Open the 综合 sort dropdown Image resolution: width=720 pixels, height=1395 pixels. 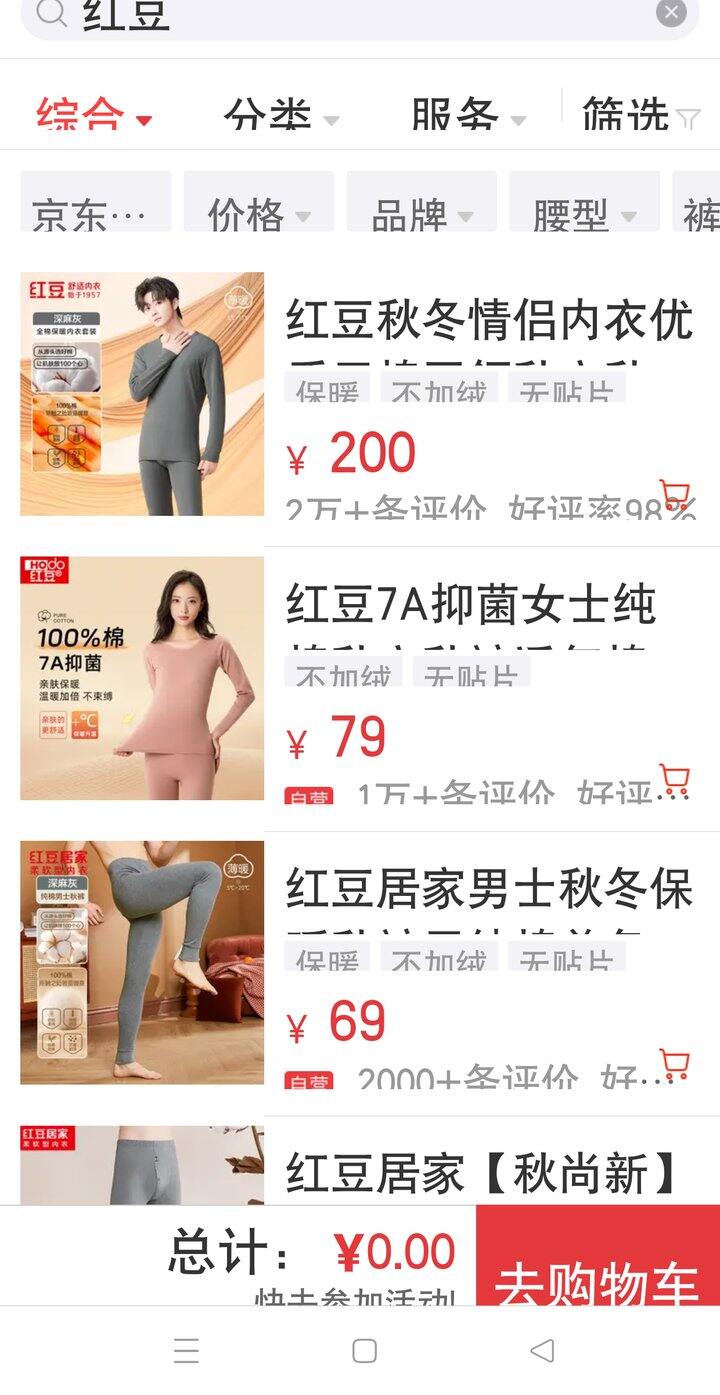coord(94,117)
